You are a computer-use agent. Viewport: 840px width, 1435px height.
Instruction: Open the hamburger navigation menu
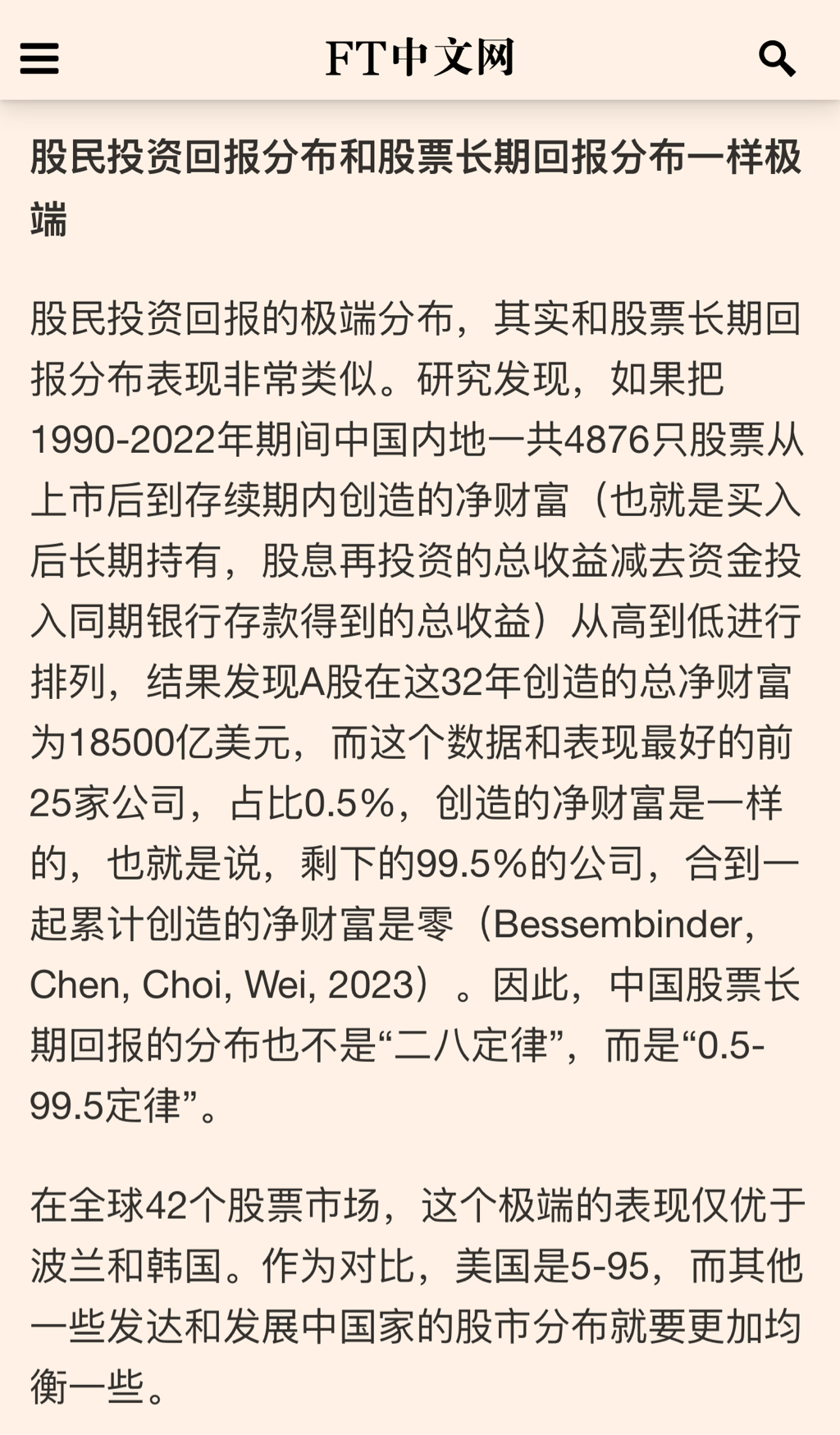click(39, 58)
